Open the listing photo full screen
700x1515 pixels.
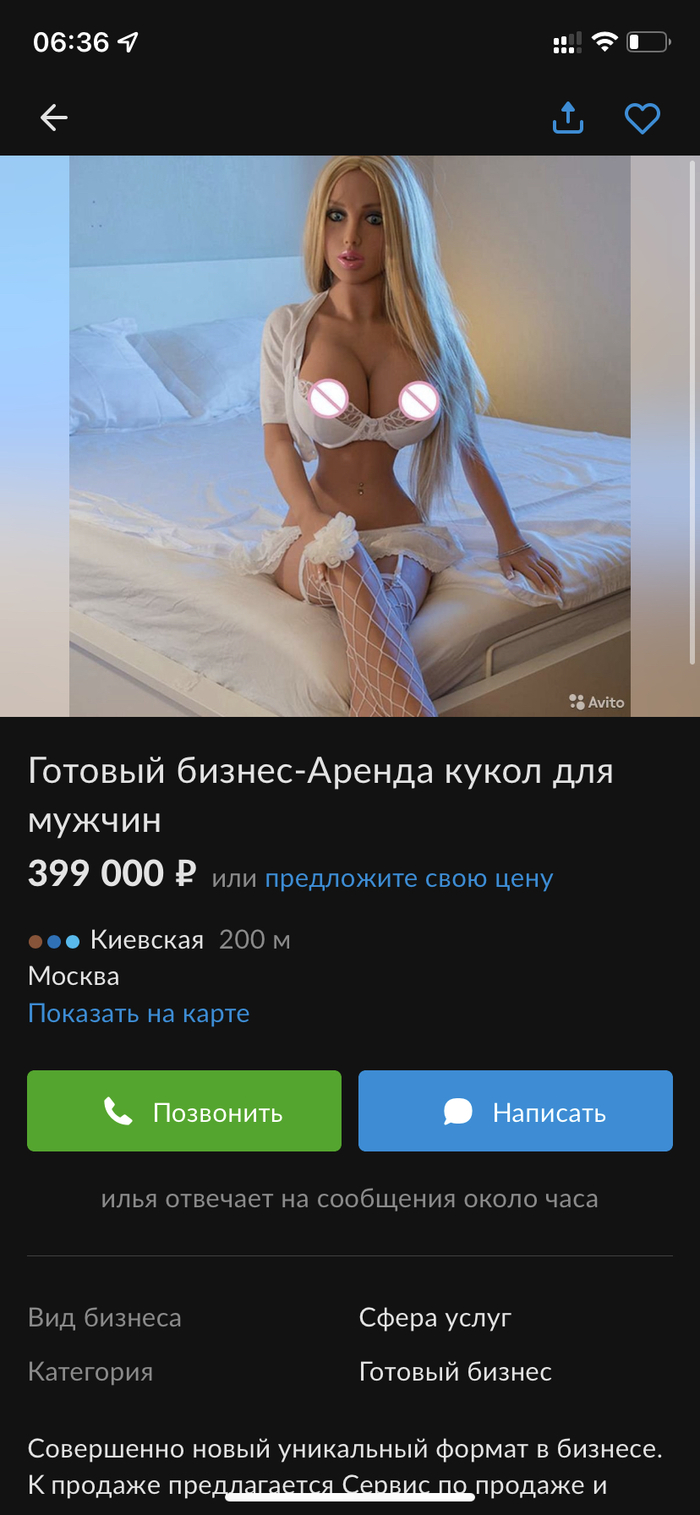coord(350,435)
